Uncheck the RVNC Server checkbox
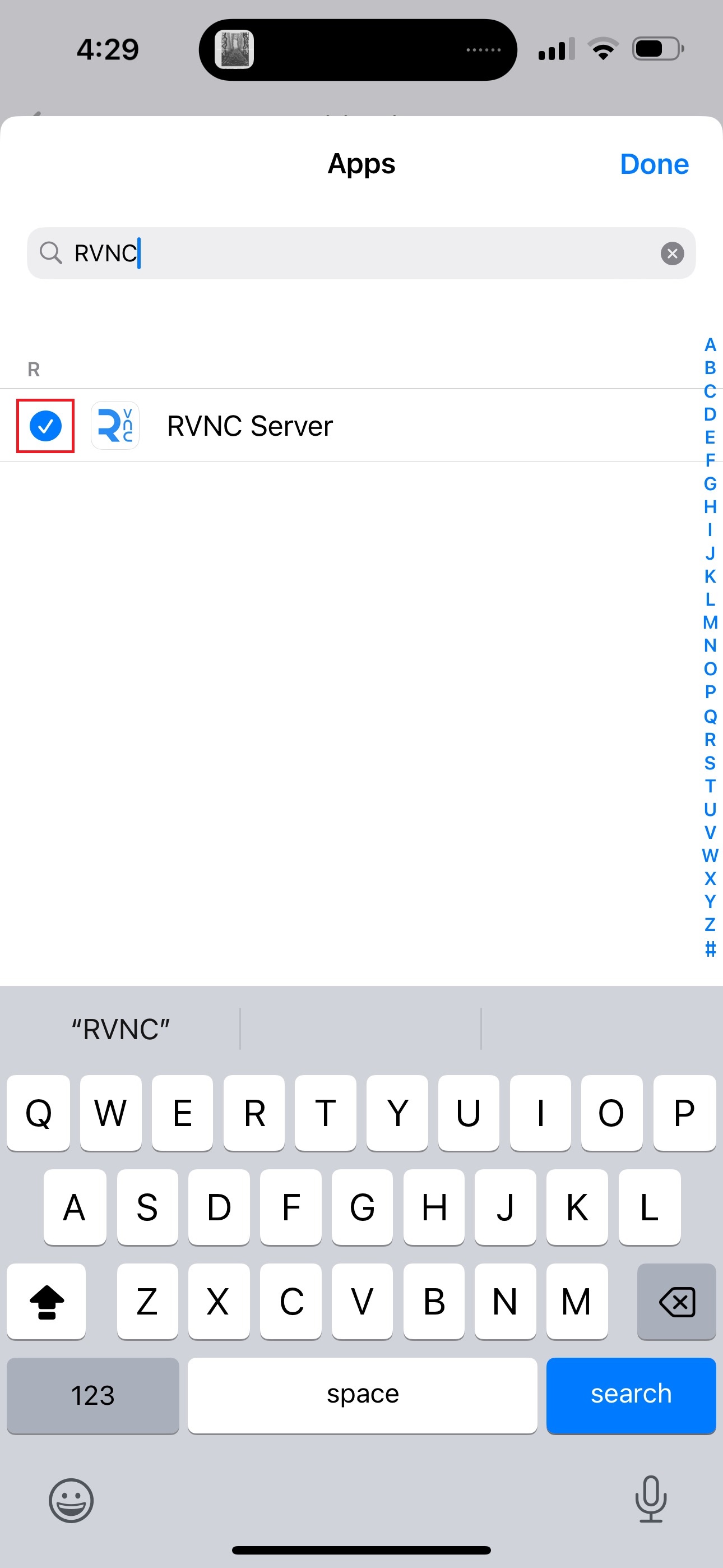The image size is (723, 1568). click(45, 426)
